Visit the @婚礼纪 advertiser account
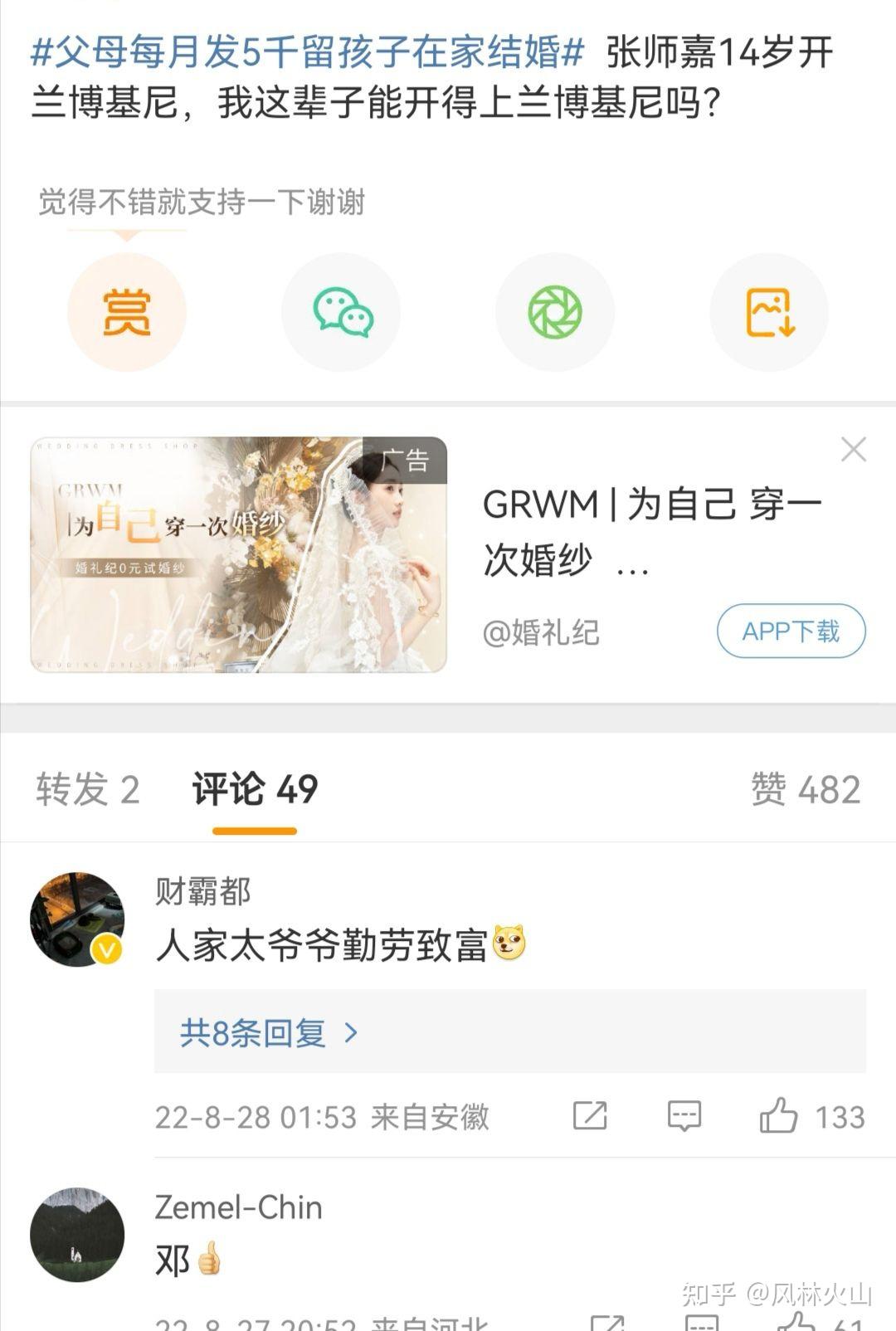896x1331 pixels. (541, 633)
